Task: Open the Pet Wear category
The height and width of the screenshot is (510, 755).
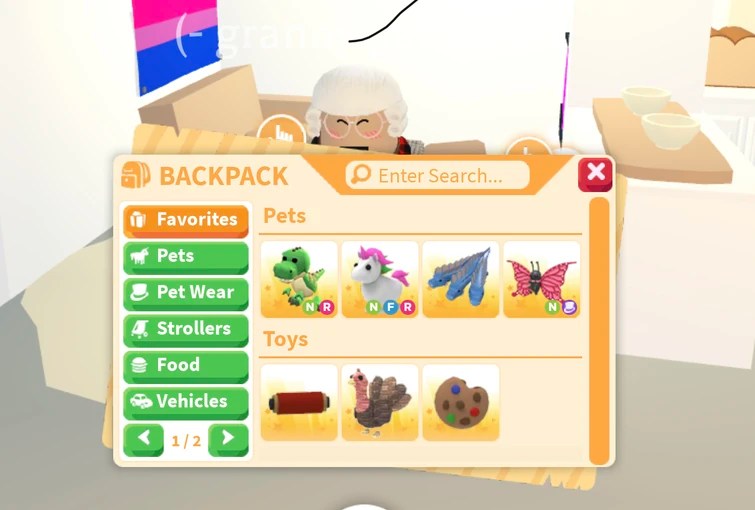Action: 185,292
